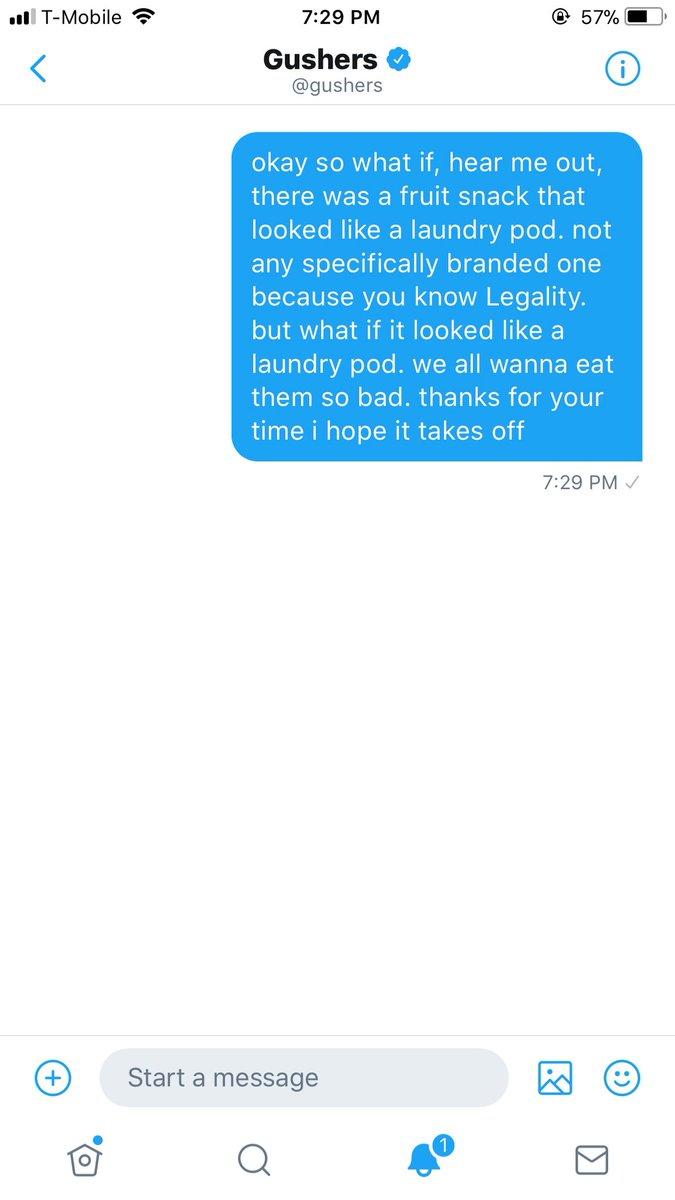This screenshot has height=1200, width=675.
Task: Open the Gushers profile from the header
Action: coord(336,70)
